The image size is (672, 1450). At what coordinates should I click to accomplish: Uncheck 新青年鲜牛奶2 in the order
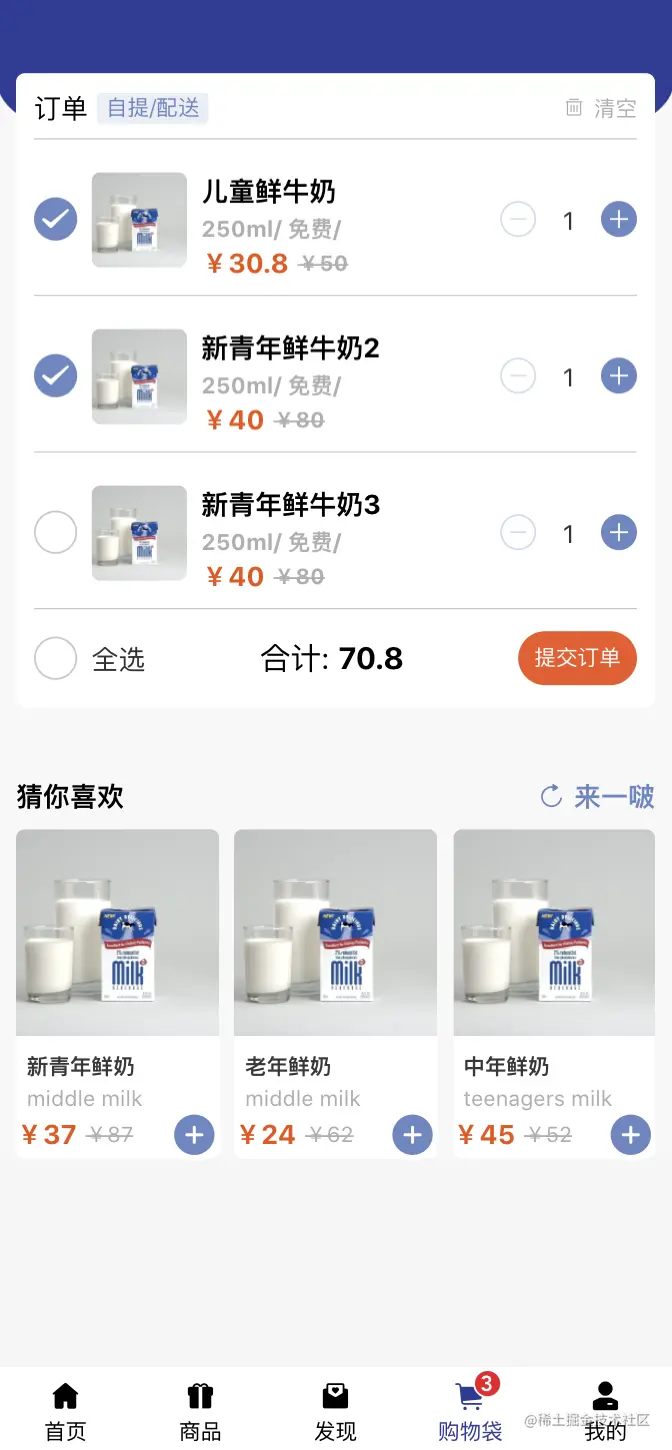(x=56, y=376)
